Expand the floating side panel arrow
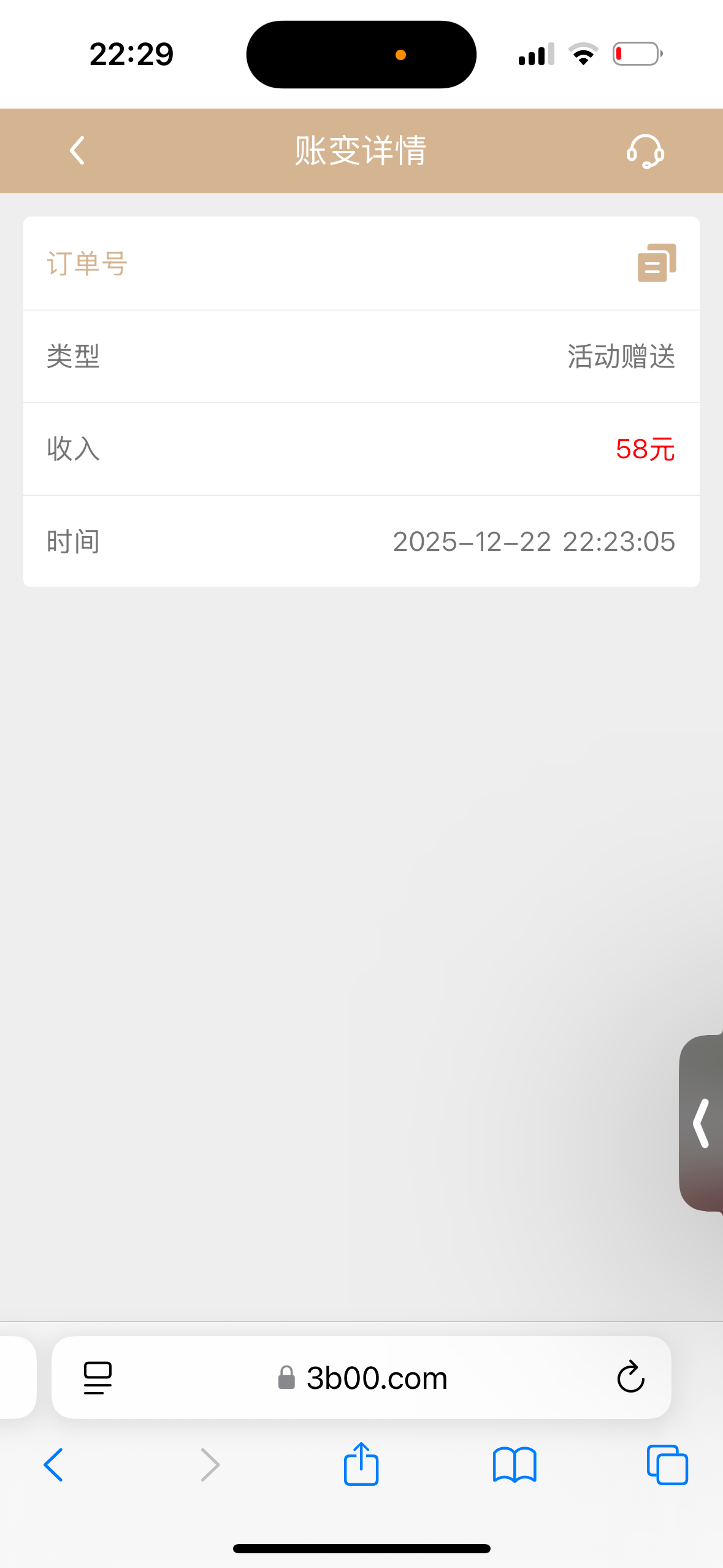The image size is (723, 1568). 702,1123
